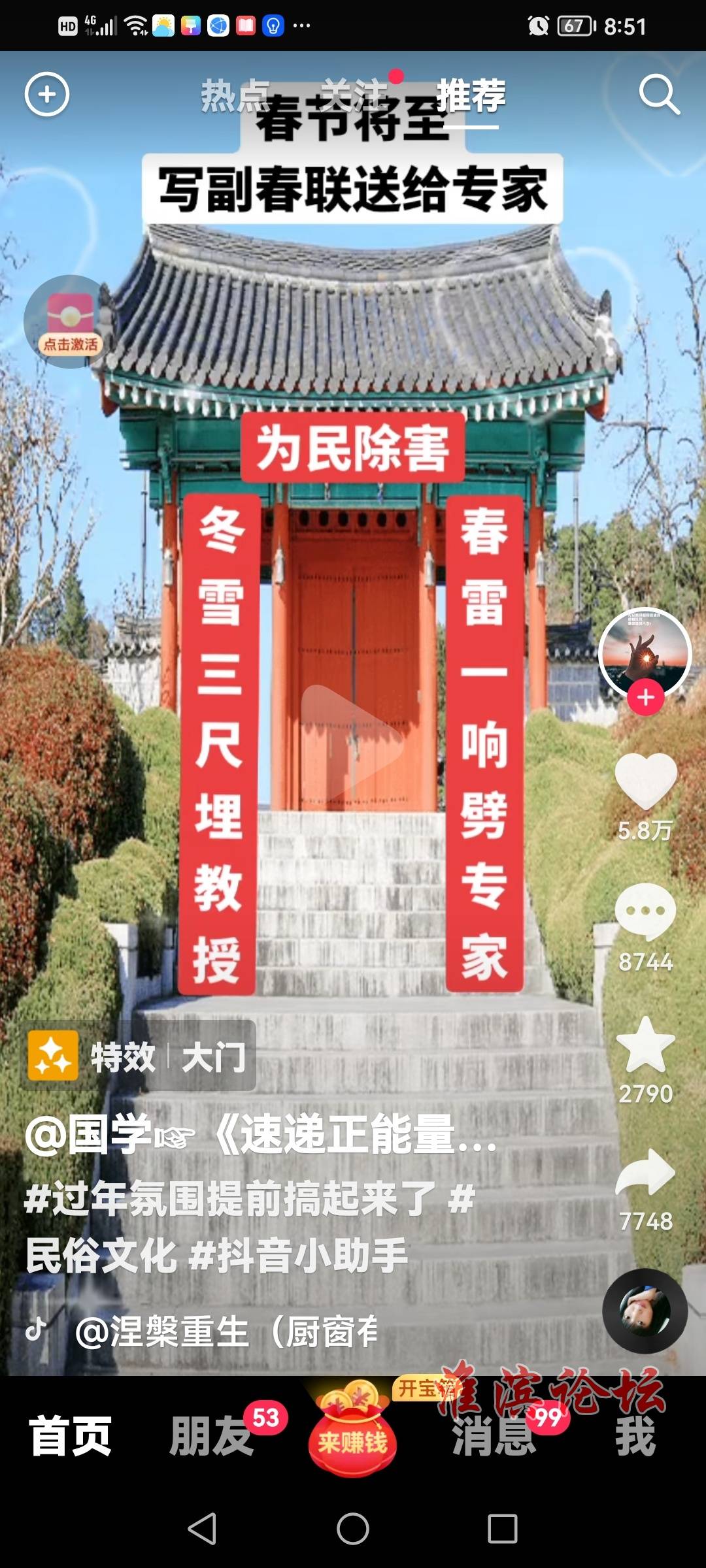Open the spinning music disc
Image resolution: width=706 pixels, height=1568 pixels.
pyautogui.click(x=645, y=1311)
